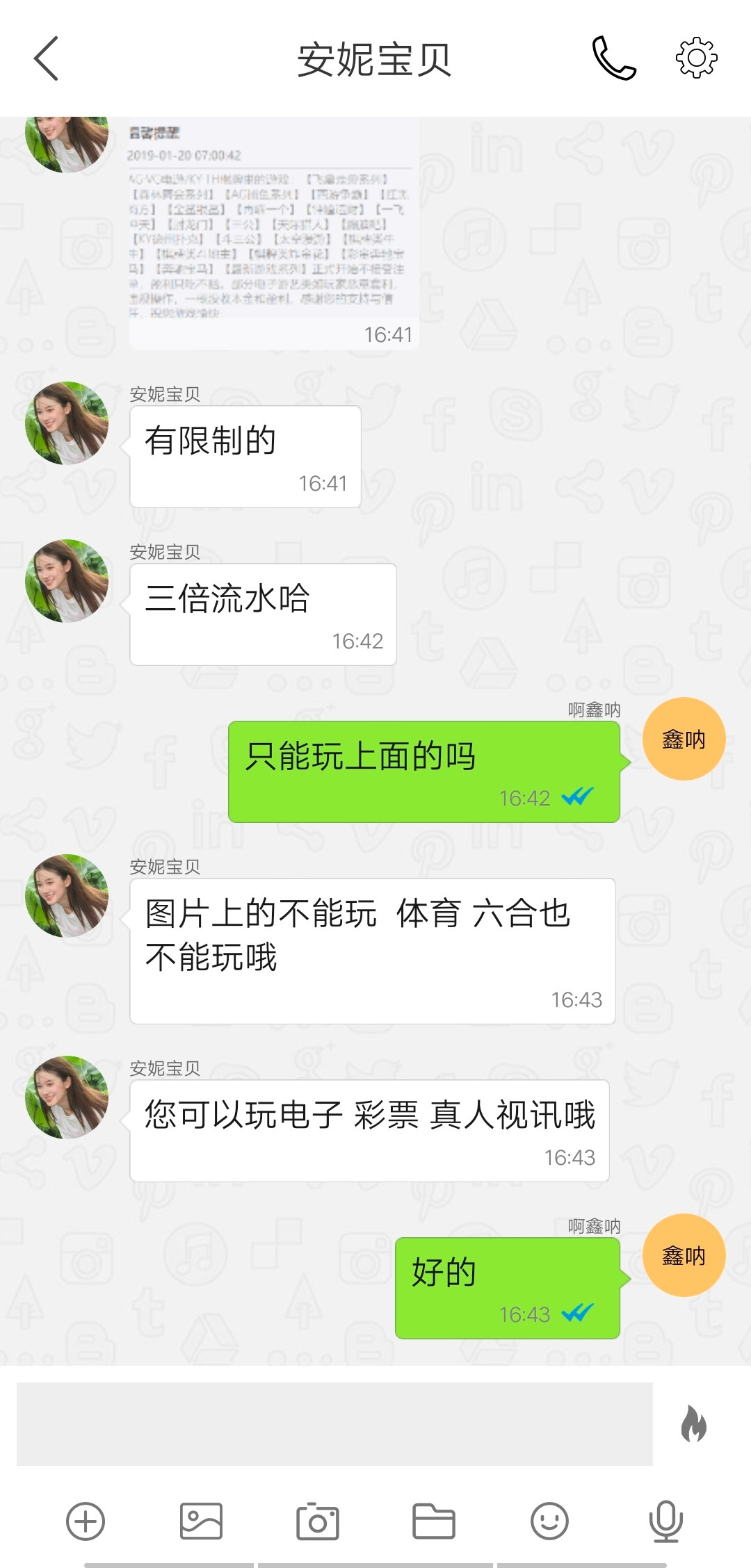Viewport: 751px width, 1568px height.
Task: Open the camera to take a photo
Action: pyautogui.click(x=317, y=1521)
